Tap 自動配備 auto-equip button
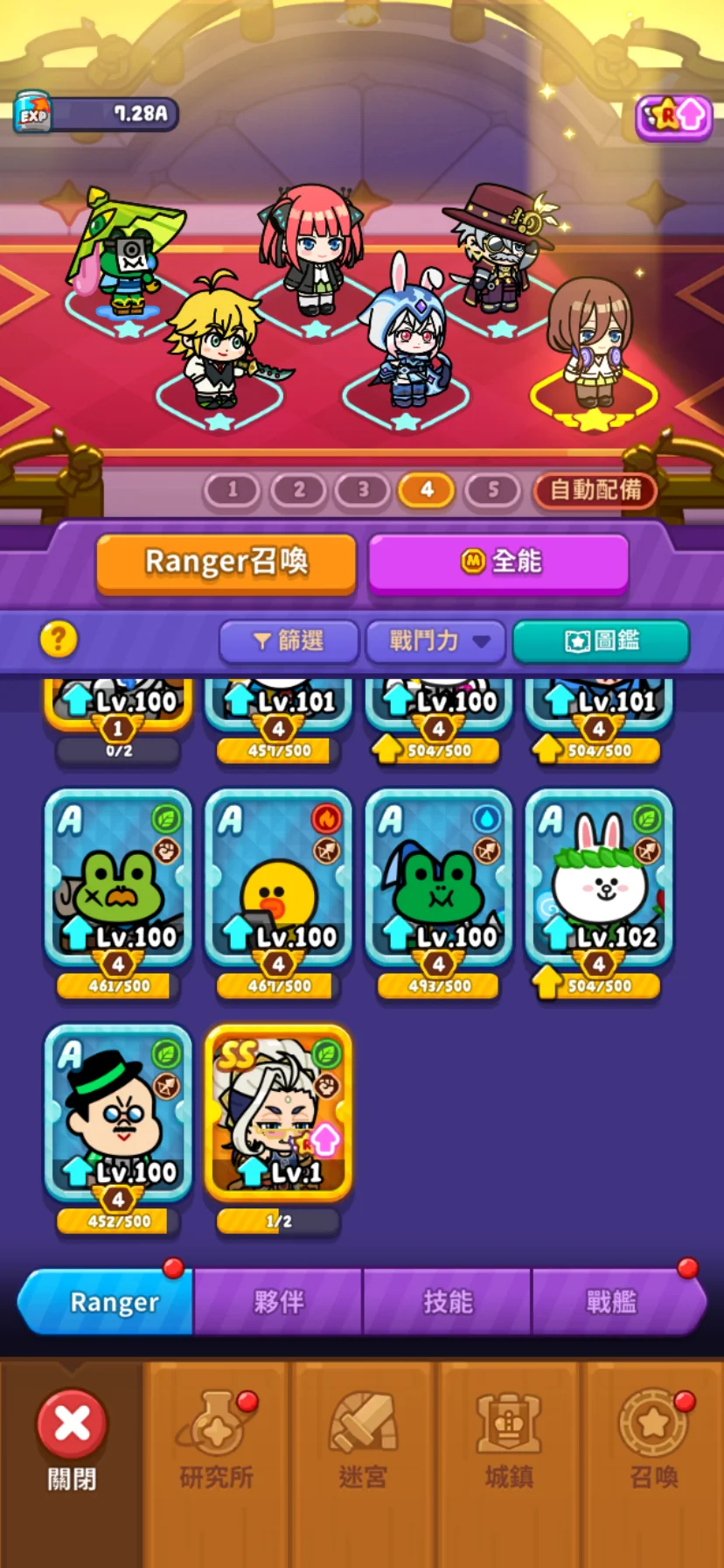 pyautogui.click(x=595, y=490)
